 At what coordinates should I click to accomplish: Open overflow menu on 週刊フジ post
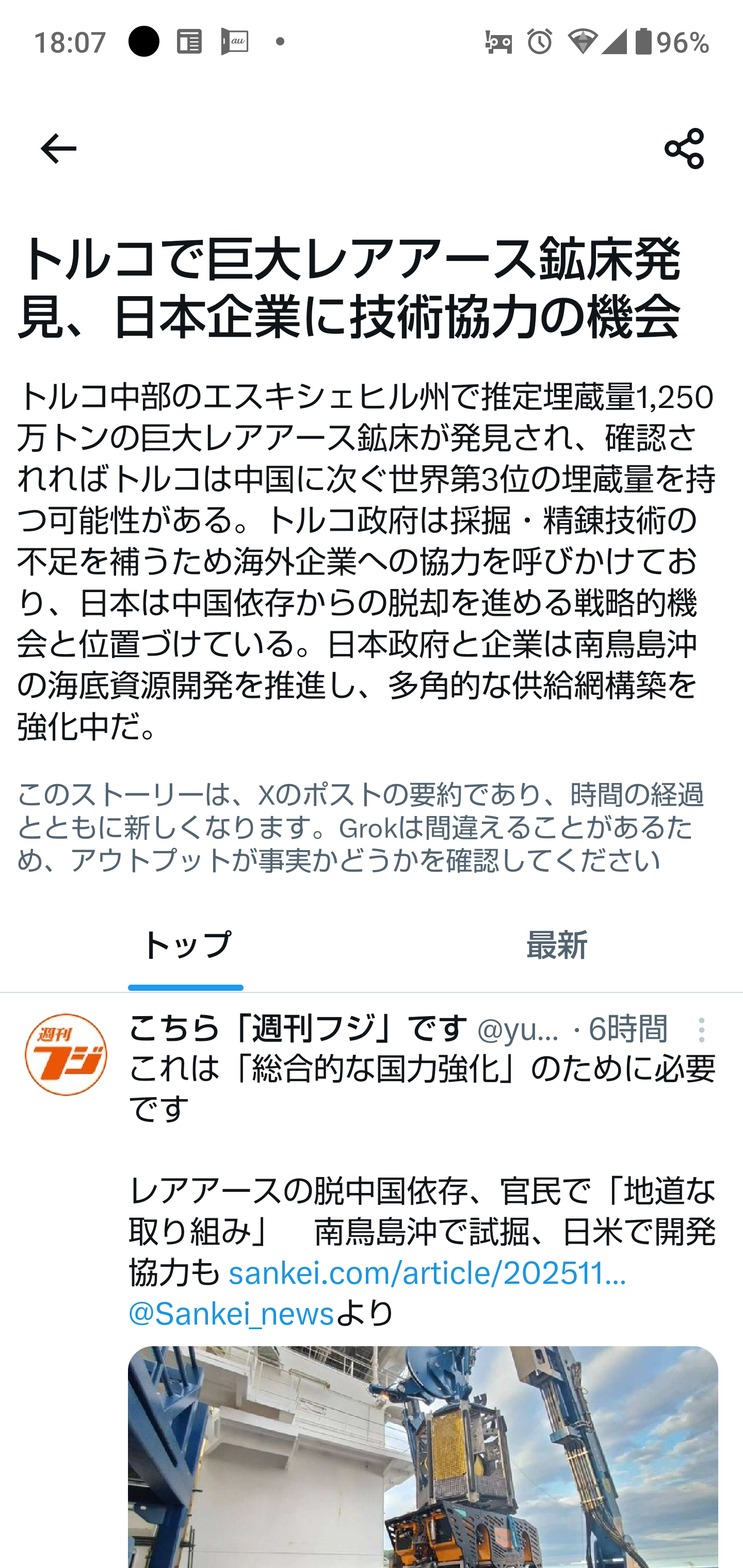(x=702, y=1030)
